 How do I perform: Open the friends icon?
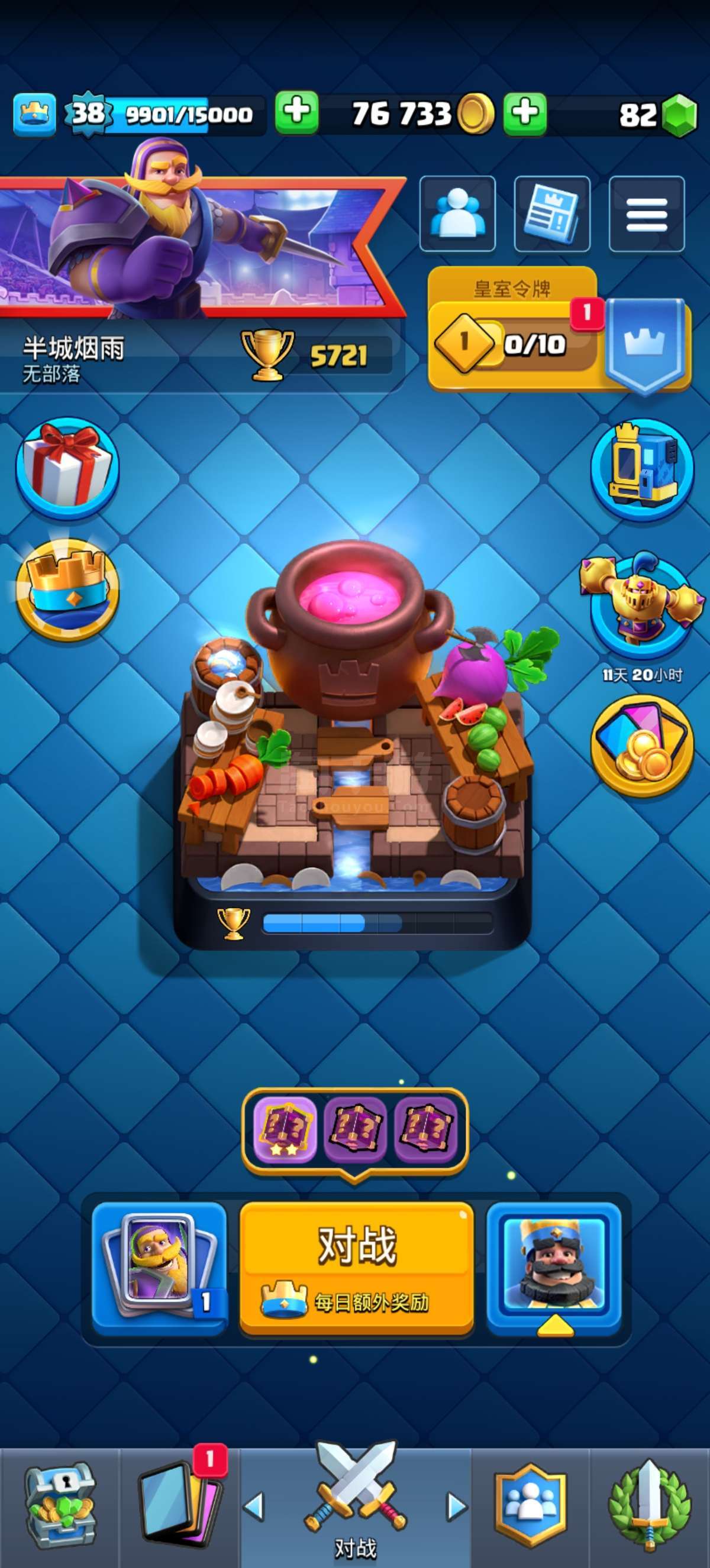coord(457,213)
